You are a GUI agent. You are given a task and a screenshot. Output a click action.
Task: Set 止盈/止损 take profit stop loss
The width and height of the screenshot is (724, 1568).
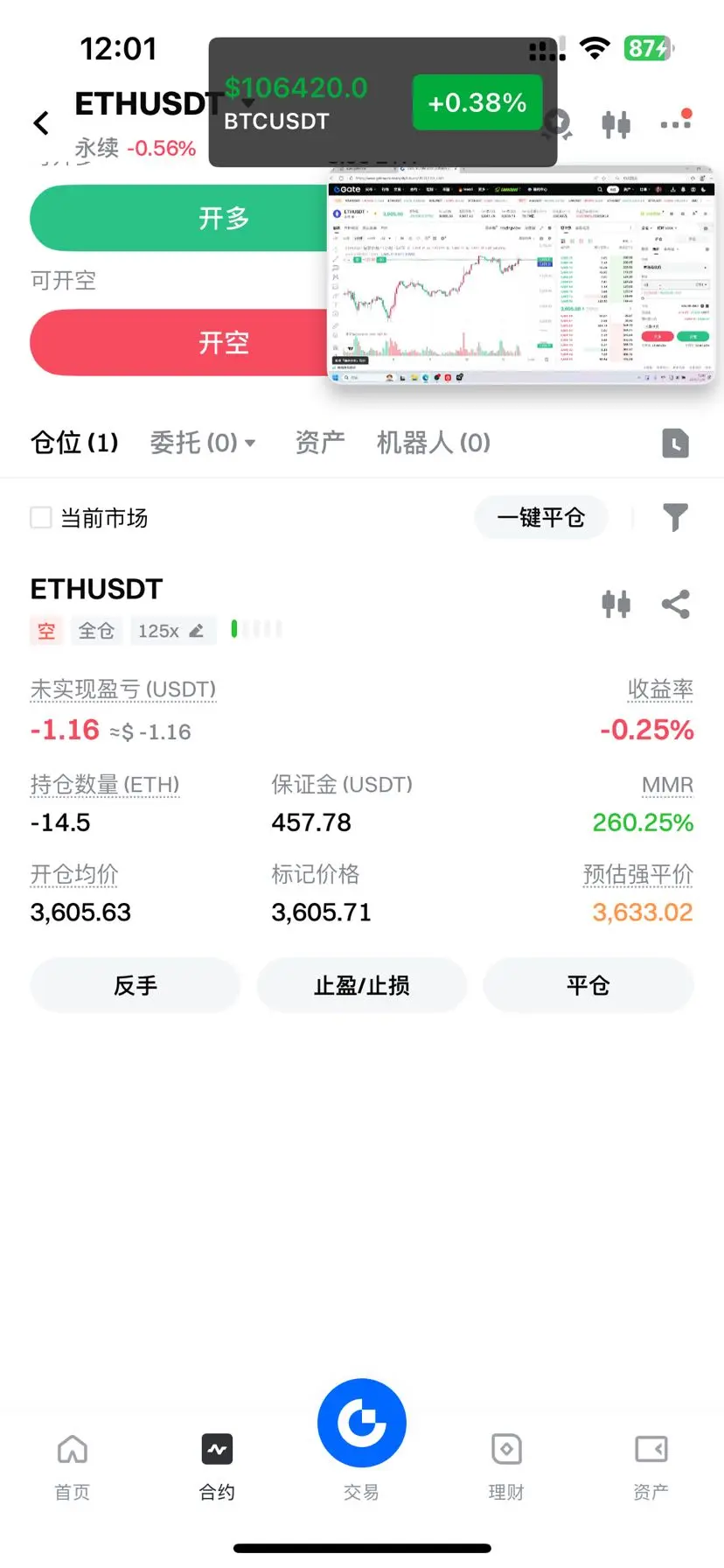[362, 986]
